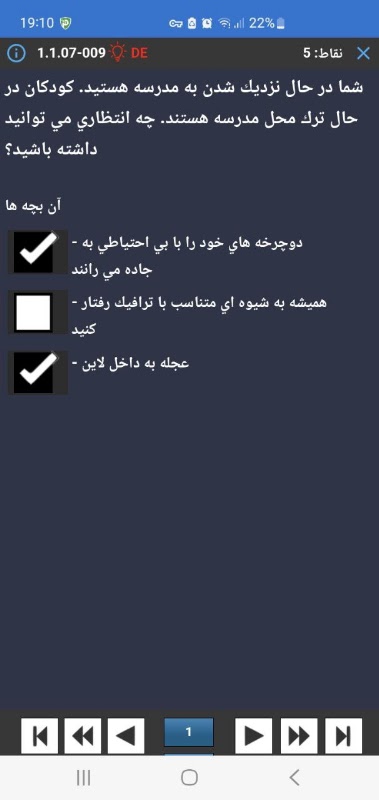Go to the next question
This screenshot has height=800, width=379.
[x=254, y=736]
